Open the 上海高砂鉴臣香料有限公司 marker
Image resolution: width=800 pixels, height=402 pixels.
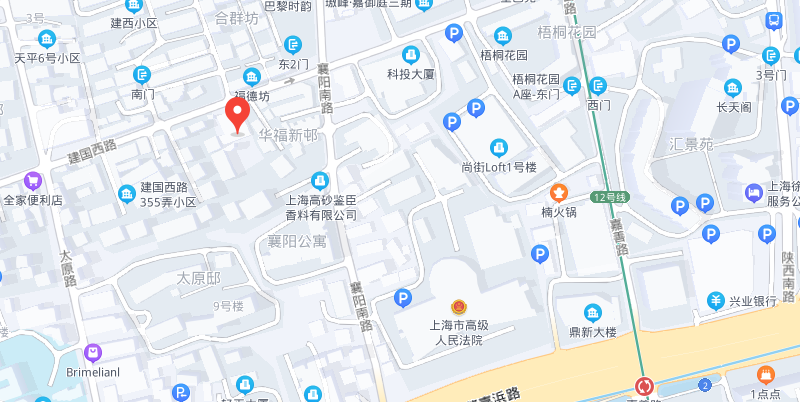[x=319, y=181]
